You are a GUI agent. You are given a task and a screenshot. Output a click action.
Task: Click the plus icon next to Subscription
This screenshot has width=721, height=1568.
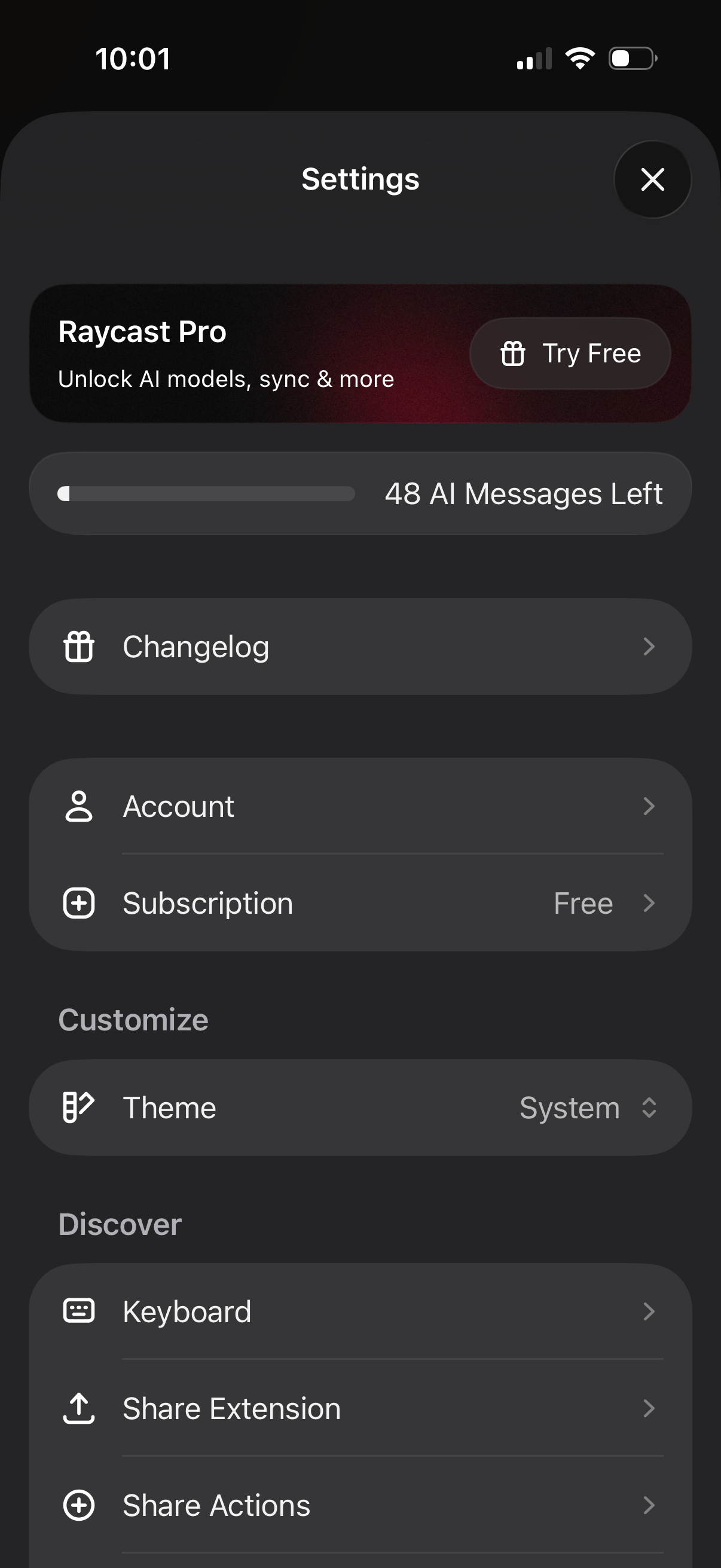(78, 903)
